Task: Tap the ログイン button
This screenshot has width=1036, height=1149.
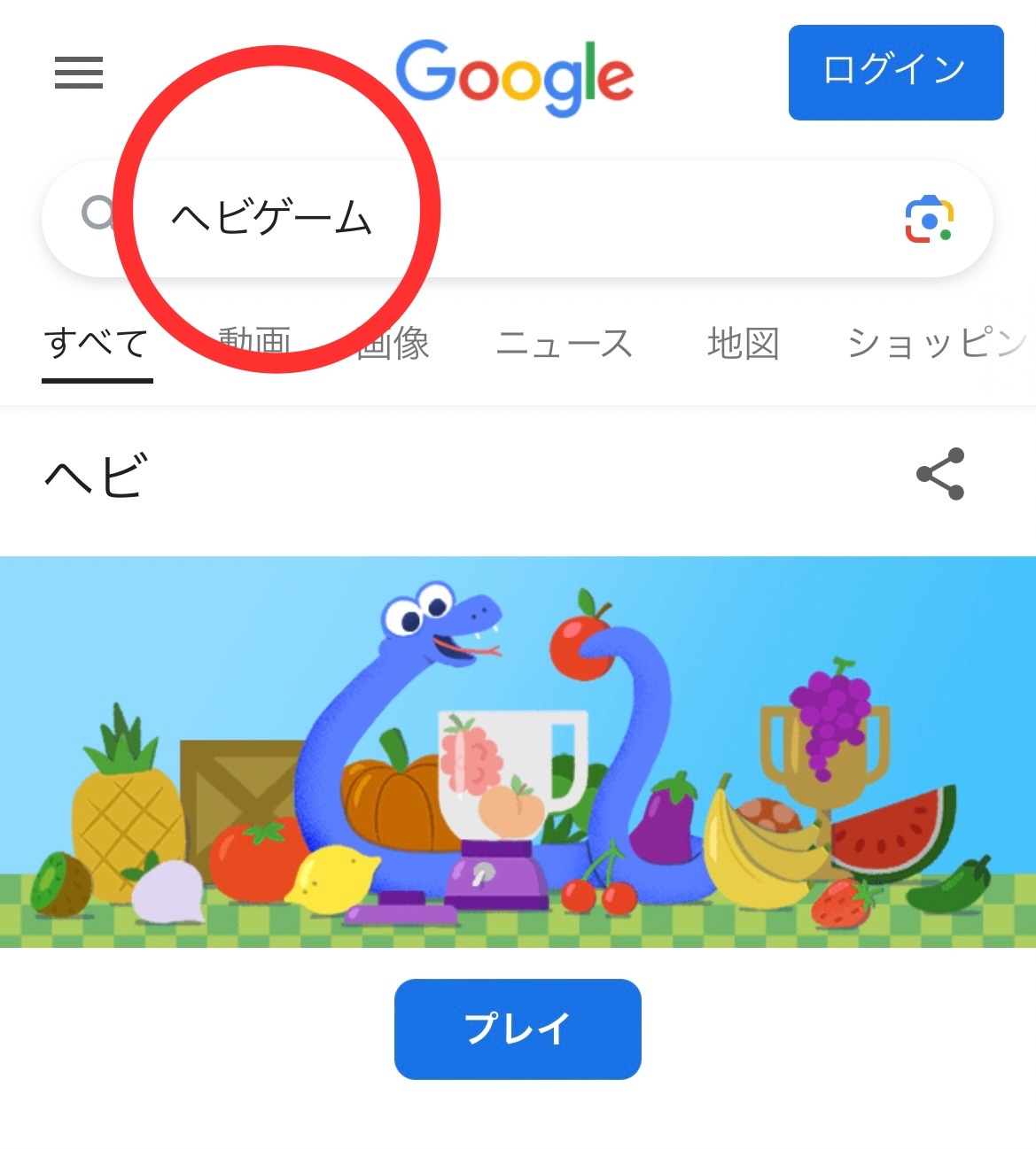Action: click(x=895, y=72)
